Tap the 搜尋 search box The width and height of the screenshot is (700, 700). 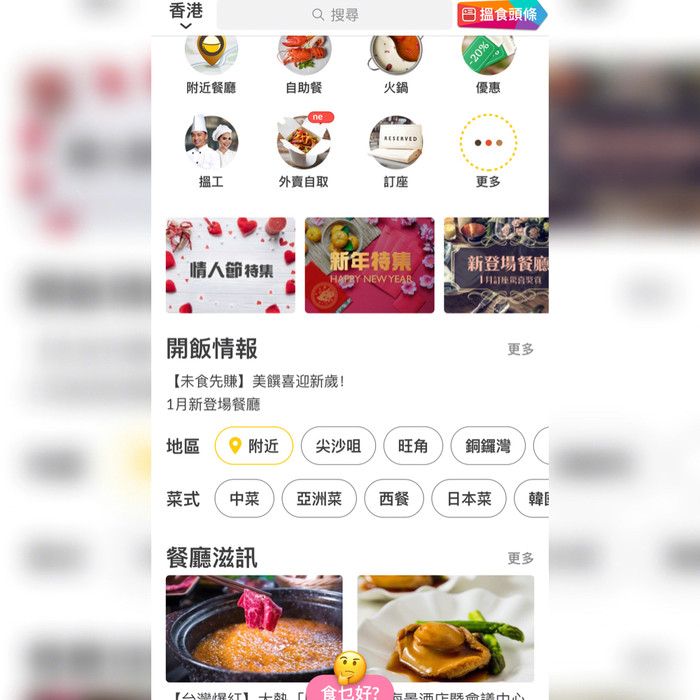pos(334,15)
